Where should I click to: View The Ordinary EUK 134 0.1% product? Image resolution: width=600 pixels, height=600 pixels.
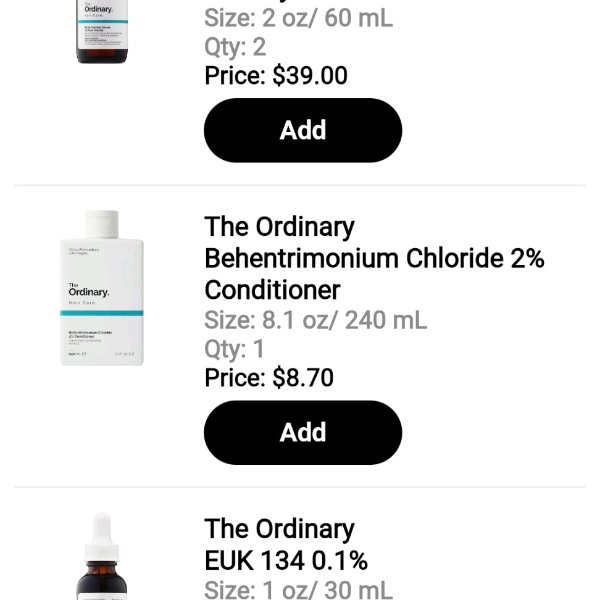pos(285,544)
